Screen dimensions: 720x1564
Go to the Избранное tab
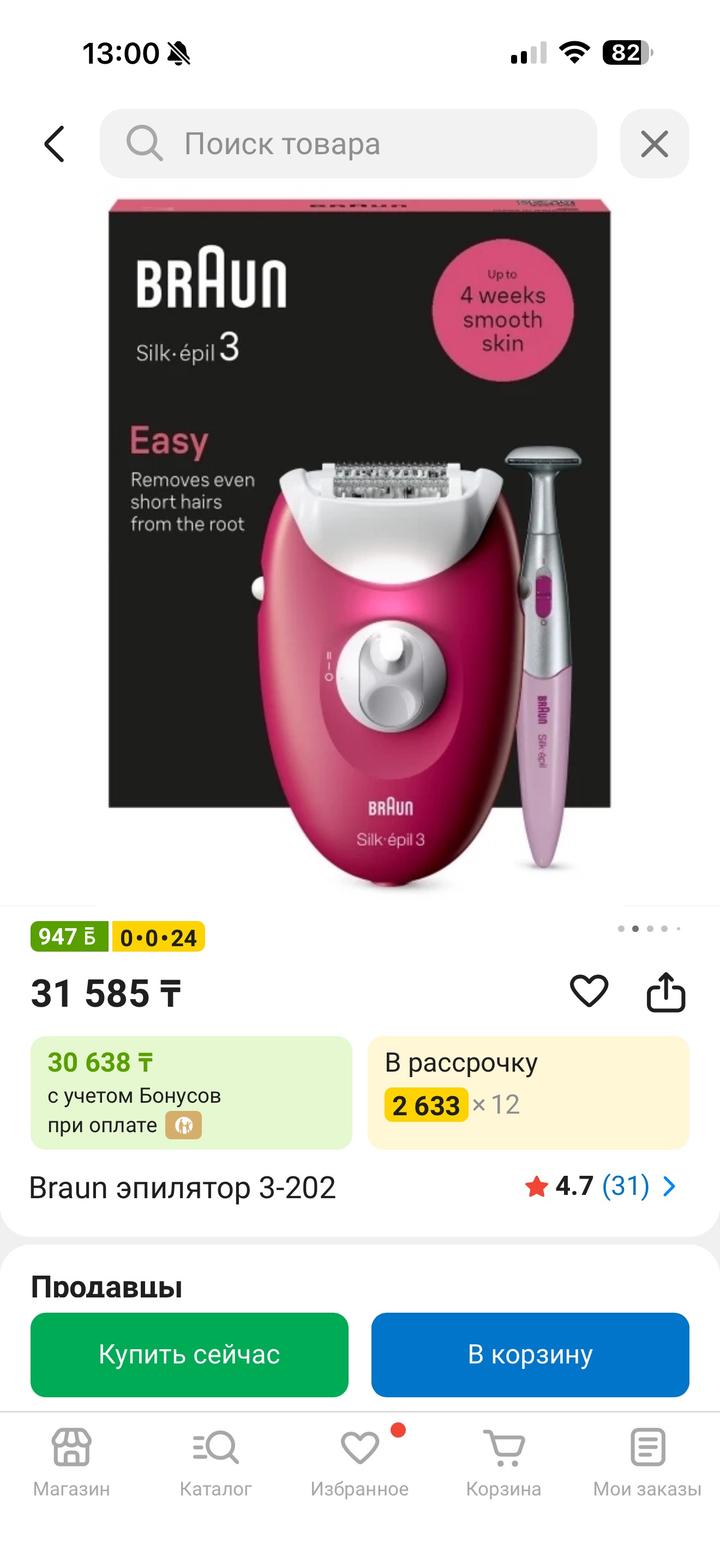[x=360, y=1462]
